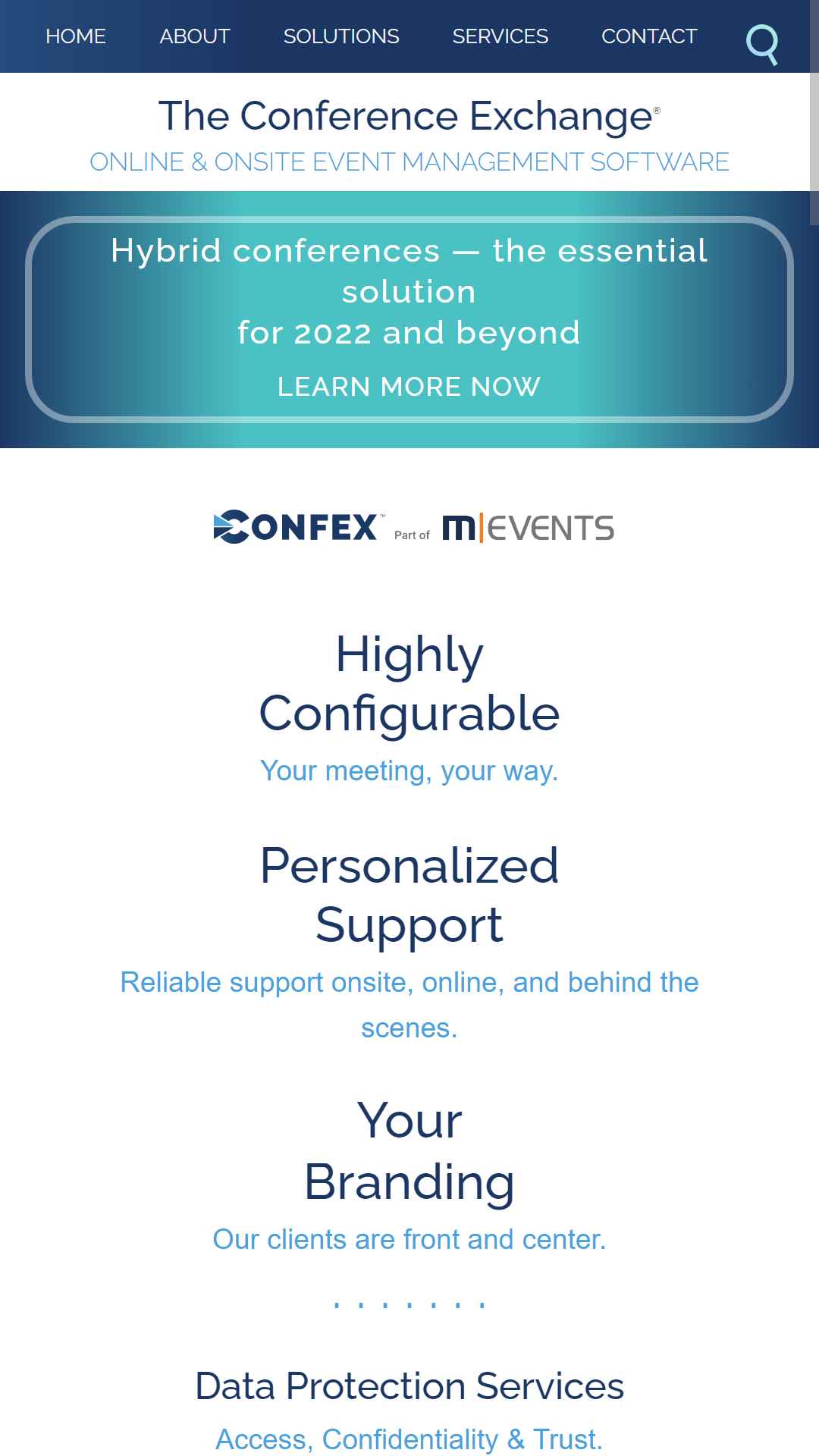819x1456 pixels.
Task: Go to the HOME page
Action: (x=76, y=36)
